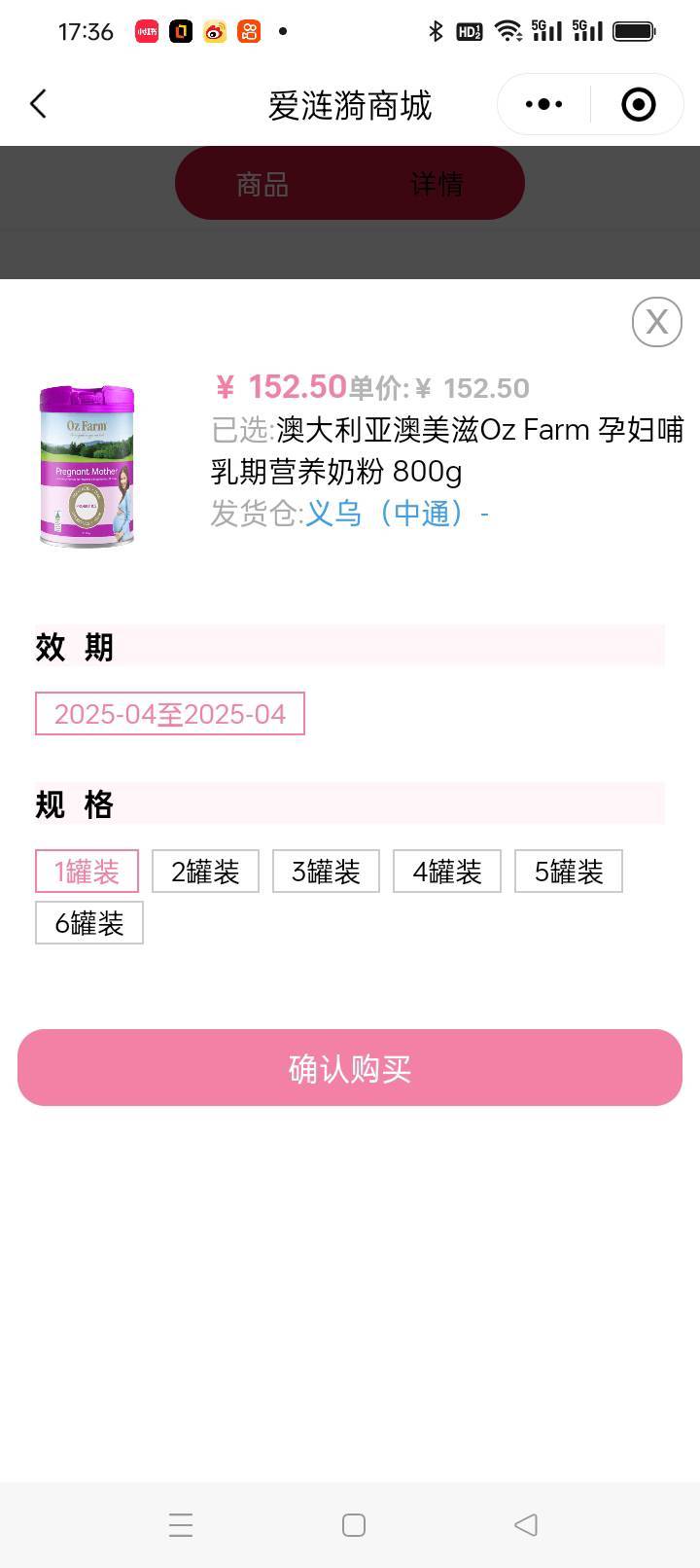This screenshot has height=1568, width=700.
Task: Open the mini program three-dot menu
Action: click(x=543, y=104)
